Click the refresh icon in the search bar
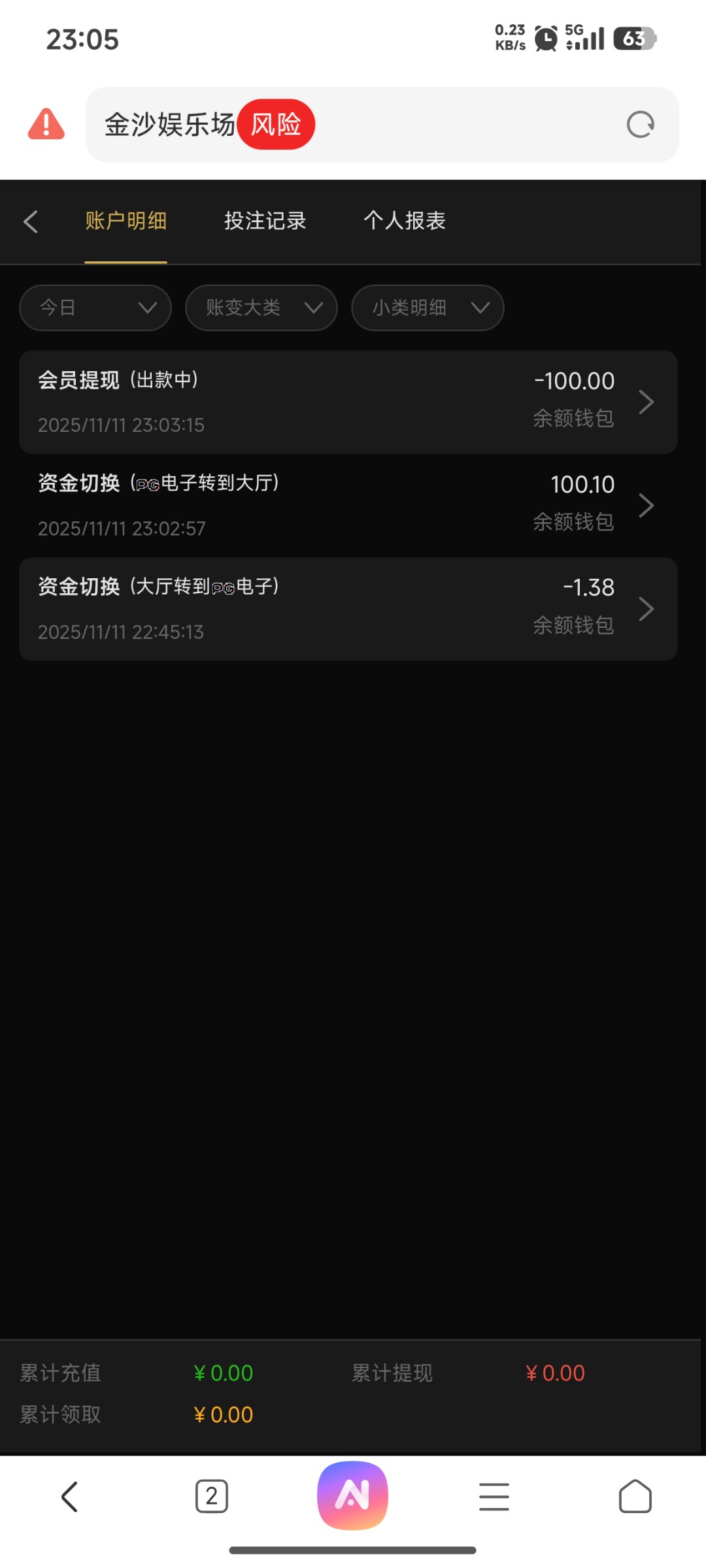706x1568 pixels. (640, 124)
